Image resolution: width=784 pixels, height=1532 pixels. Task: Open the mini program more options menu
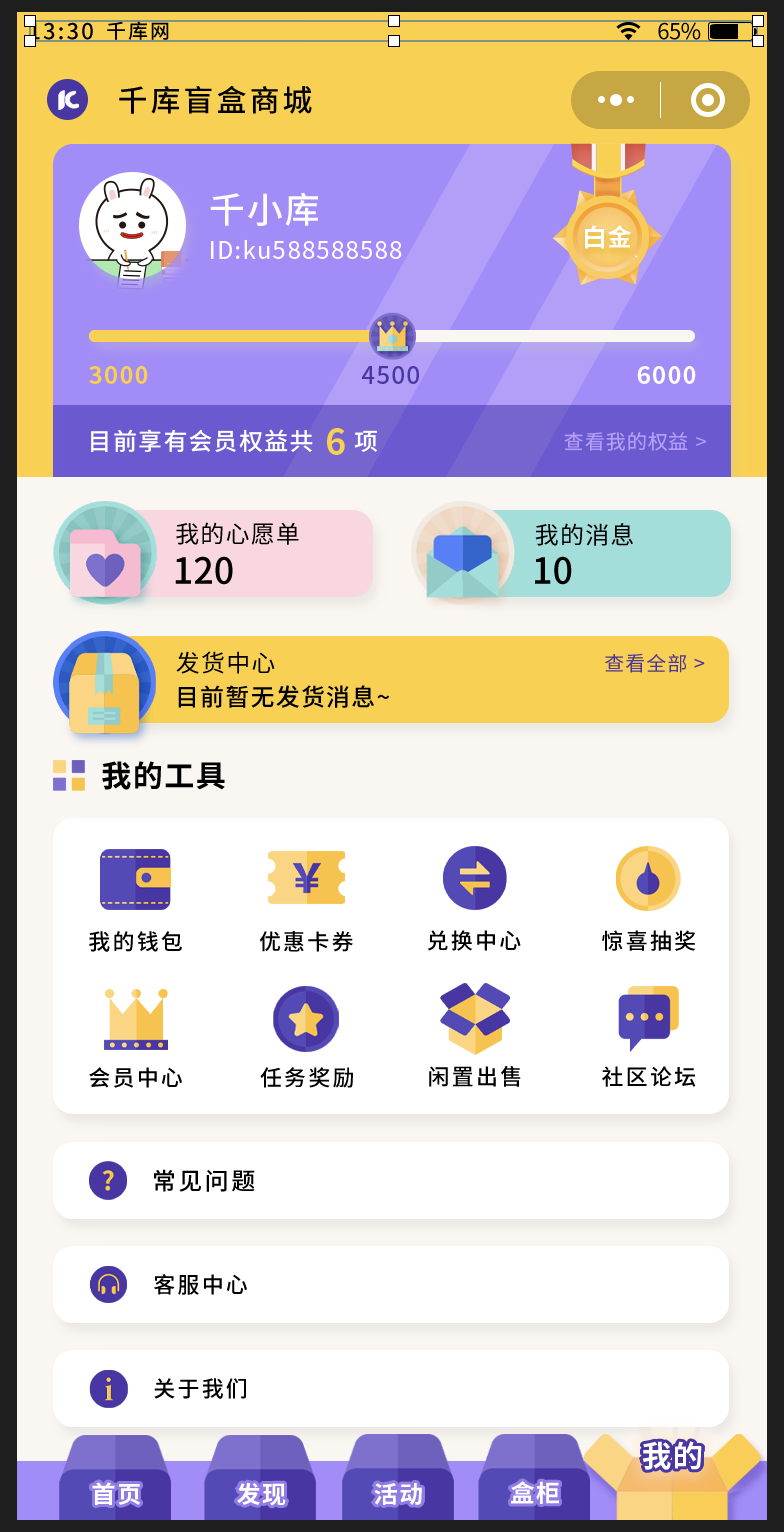click(x=616, y=100)
